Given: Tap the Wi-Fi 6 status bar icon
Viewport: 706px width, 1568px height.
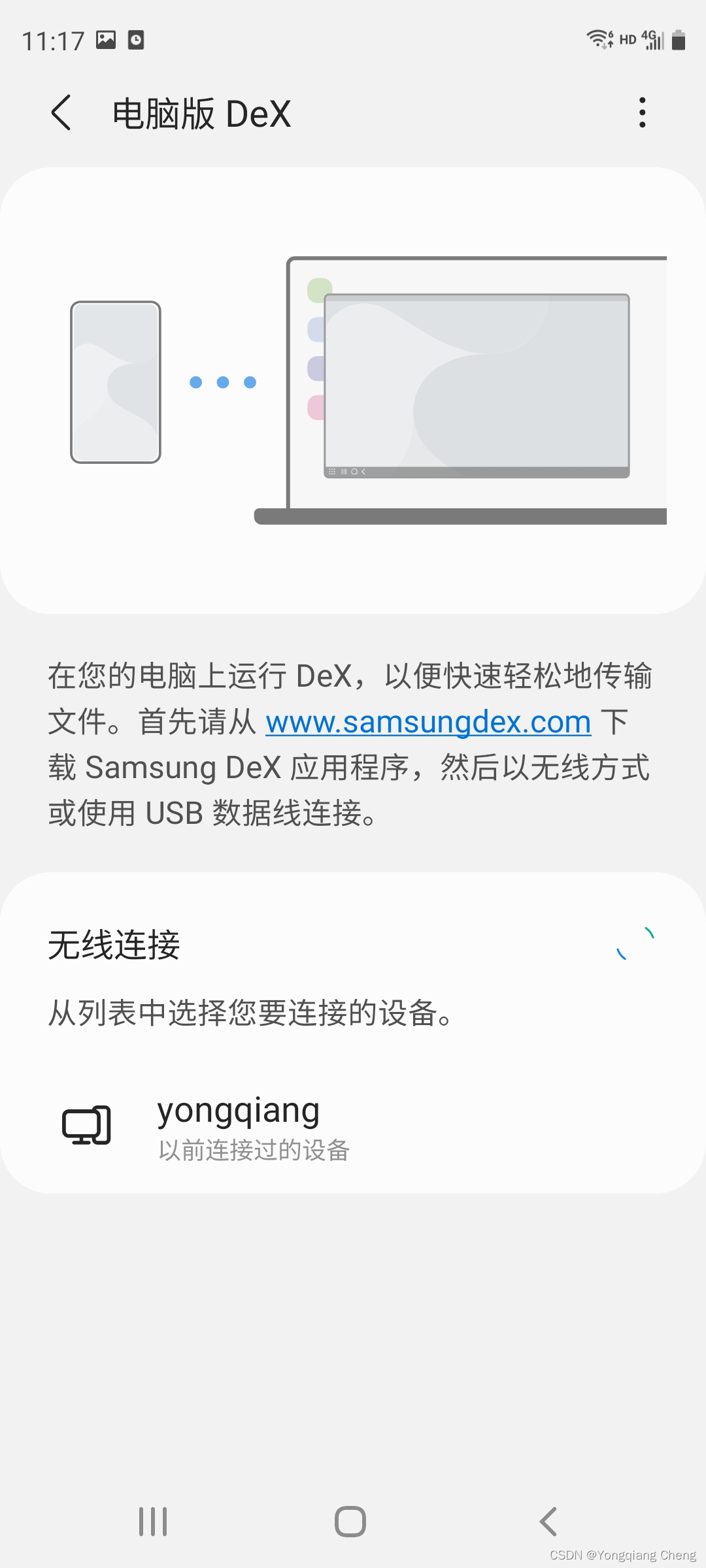Looking at the screenshot, I should 599,39.
